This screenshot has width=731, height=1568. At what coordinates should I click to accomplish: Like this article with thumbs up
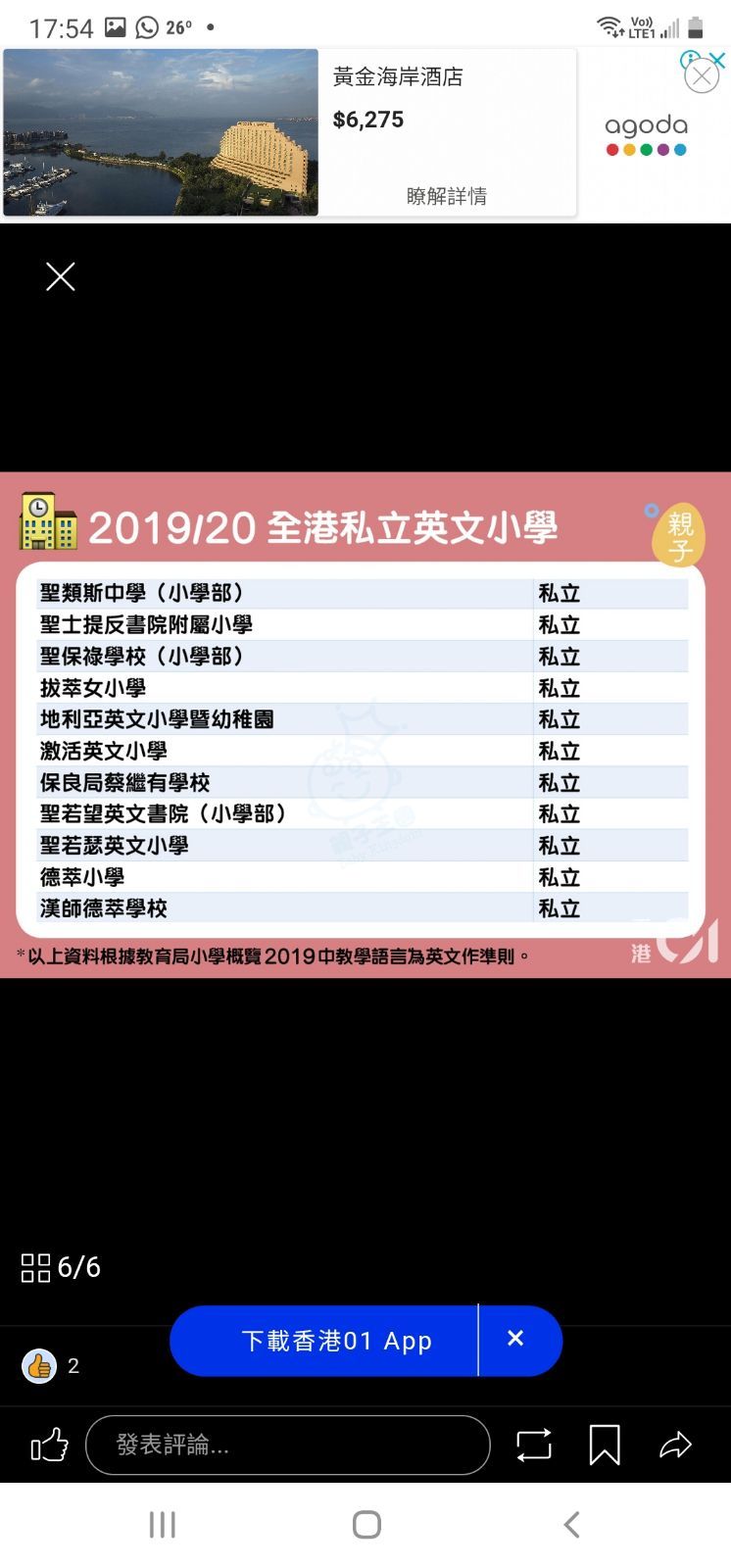point(49,1445)
